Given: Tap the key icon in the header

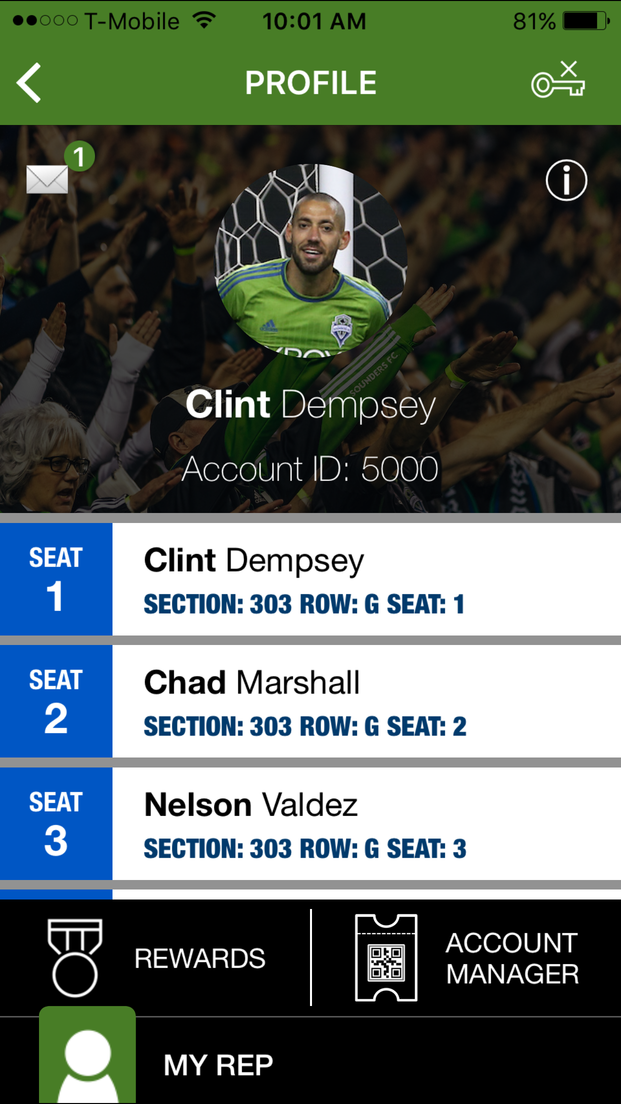Looking at the screenshot, I should point(558,80).
